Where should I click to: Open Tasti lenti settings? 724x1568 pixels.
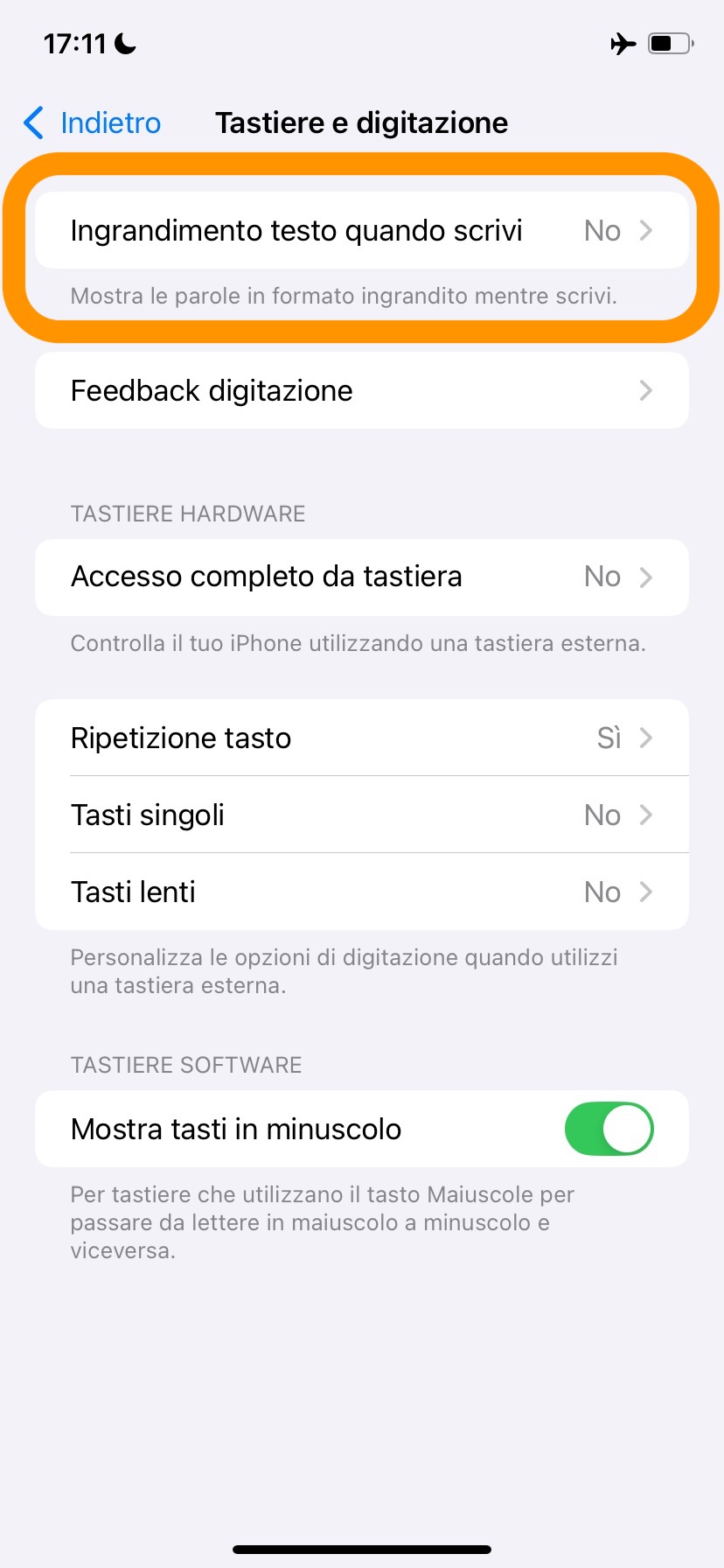coord(361,892)
